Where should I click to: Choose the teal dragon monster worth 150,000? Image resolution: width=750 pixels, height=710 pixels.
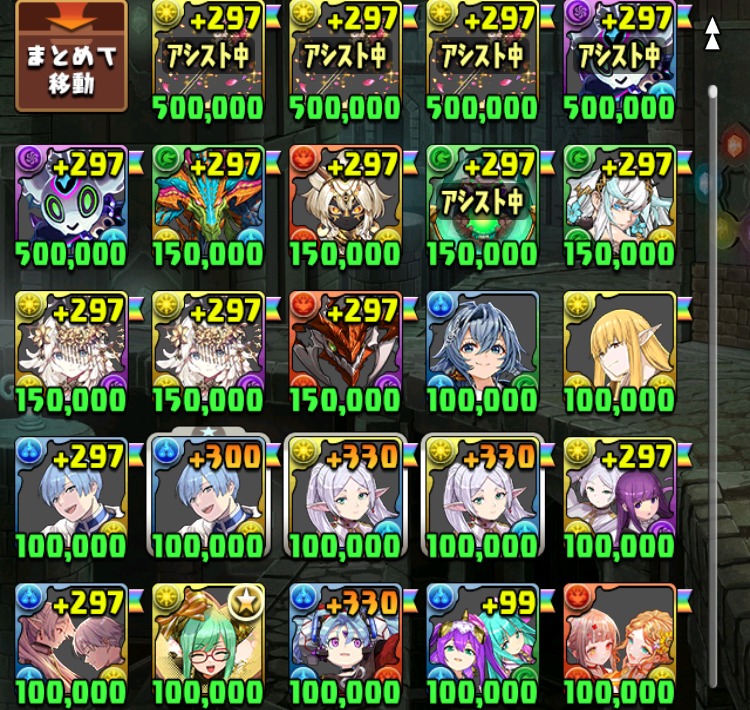(x=208, y=202)
